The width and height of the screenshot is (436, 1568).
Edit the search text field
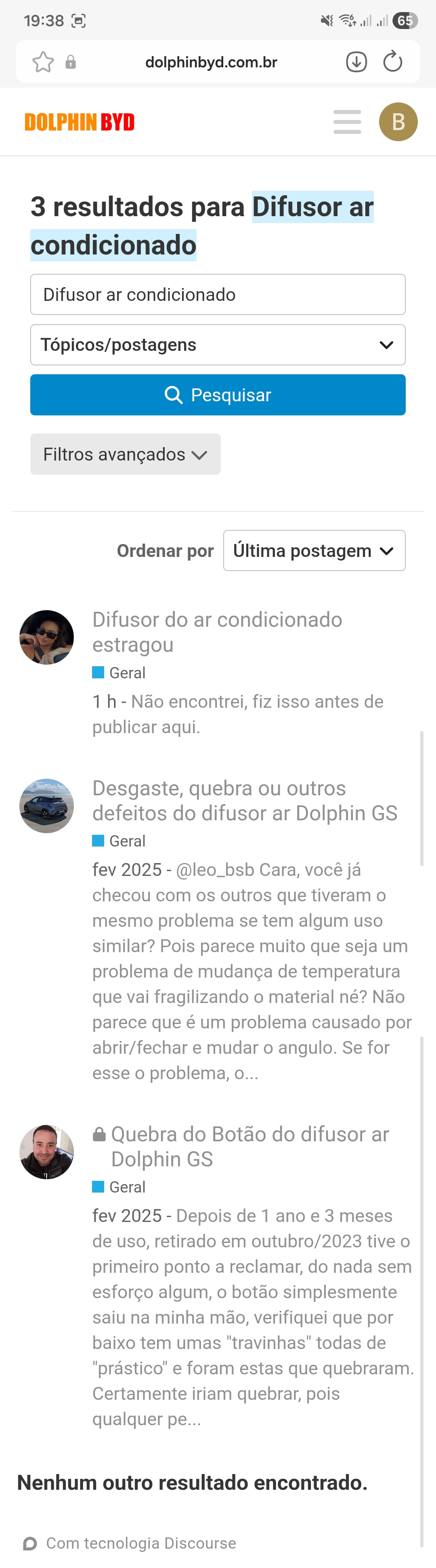coord(217,295)
